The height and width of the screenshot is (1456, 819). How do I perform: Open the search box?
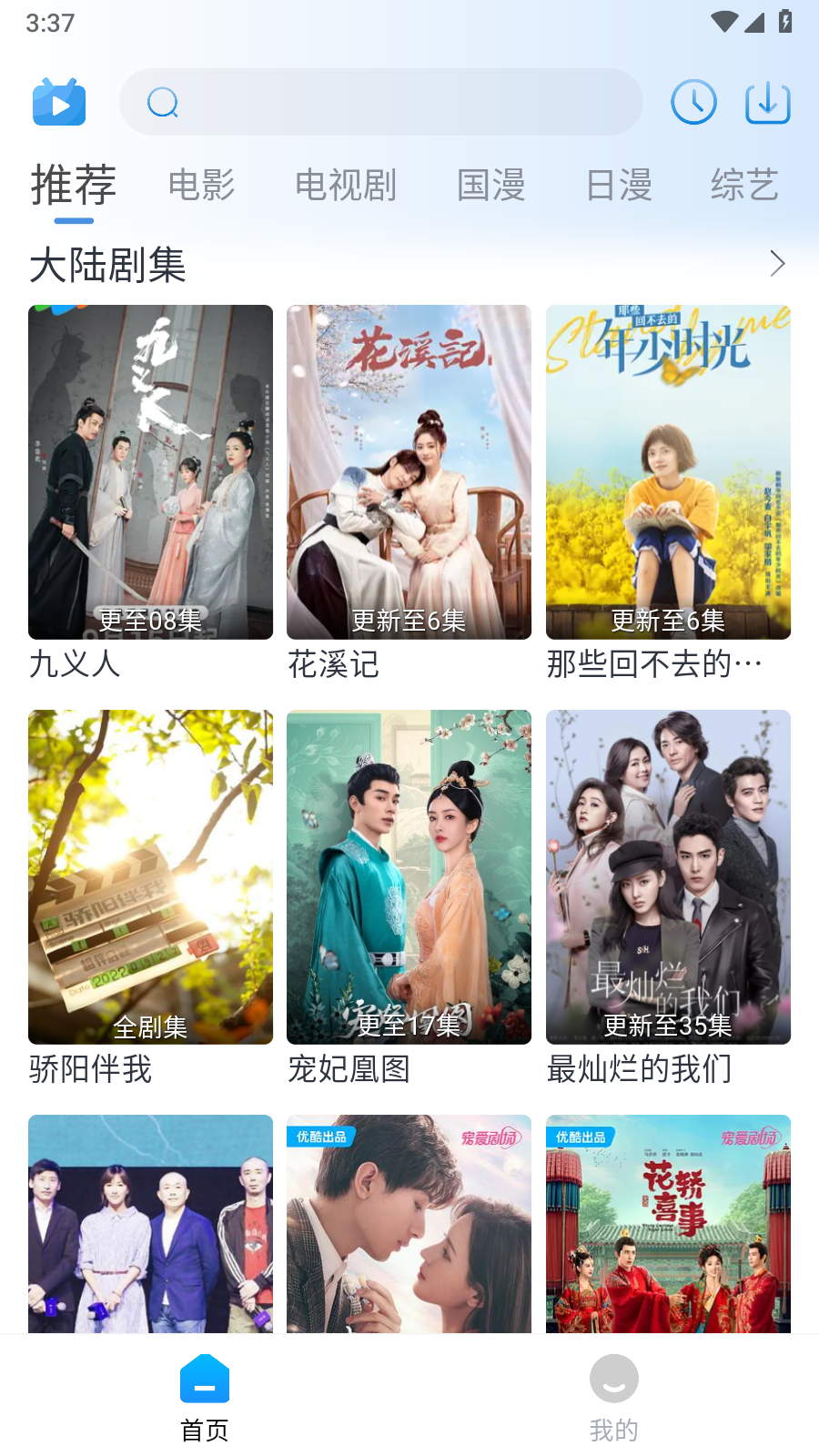point(380,102)
